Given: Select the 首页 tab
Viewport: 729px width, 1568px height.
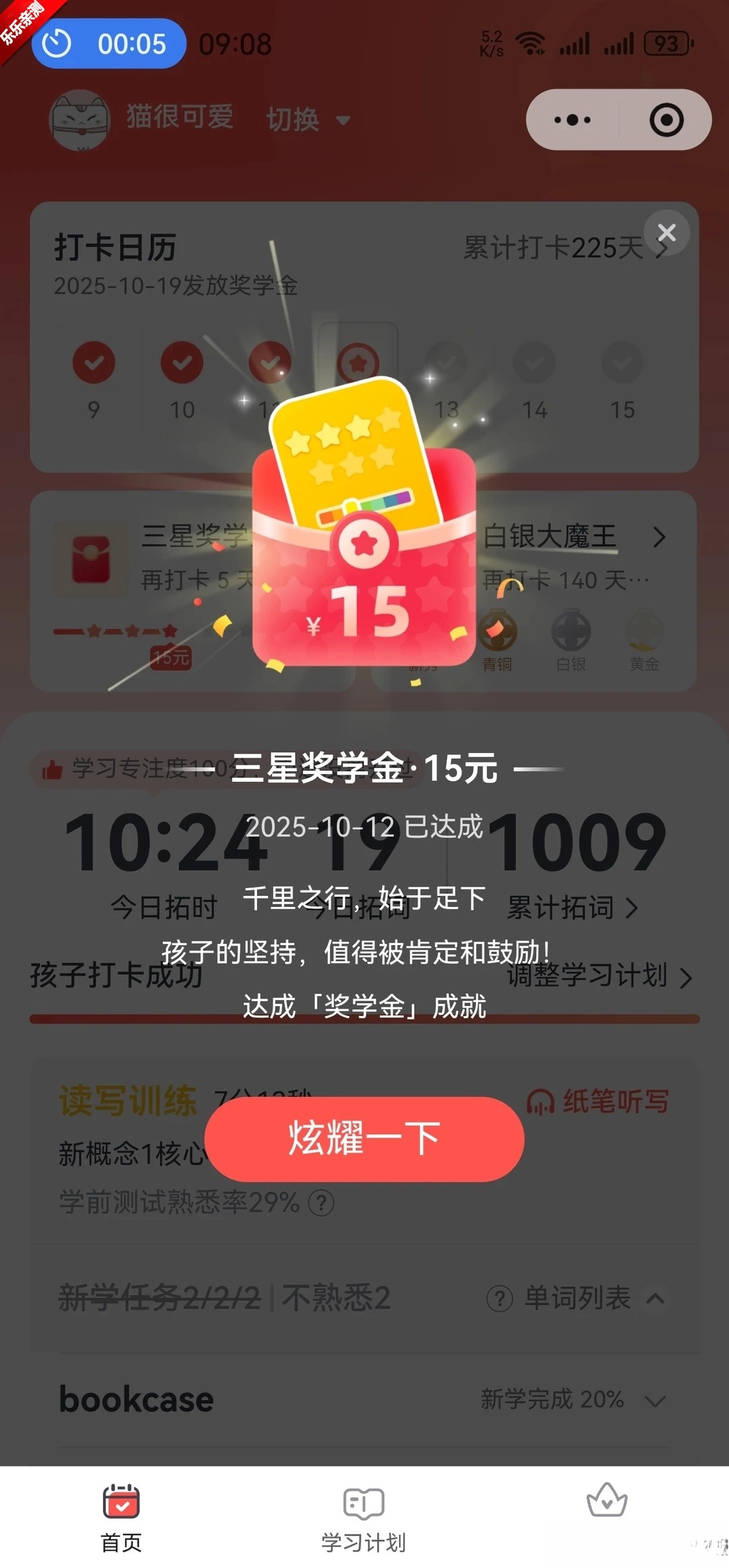Looking at the screenshot, I should 120,1521.
